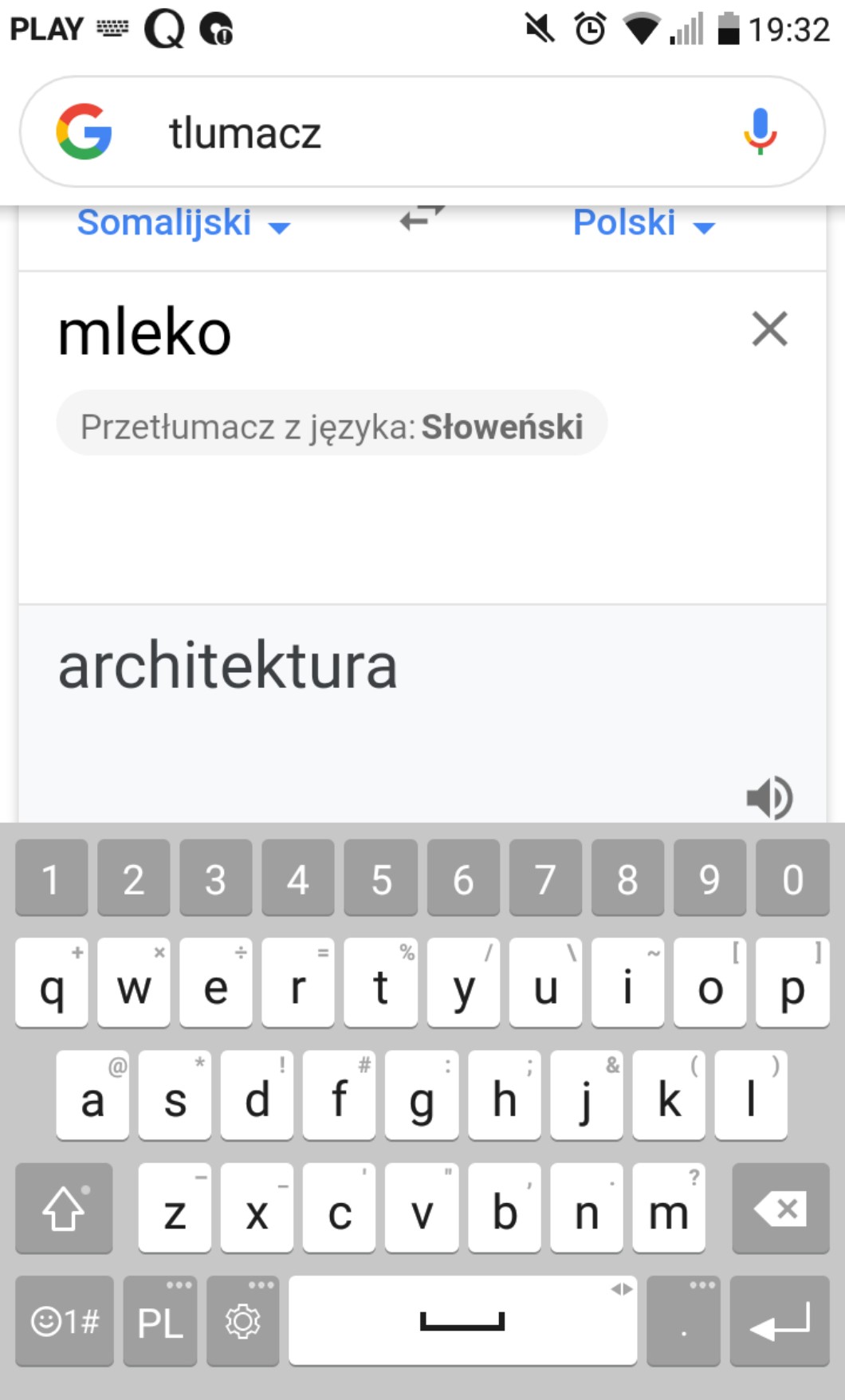Viewport: 845px width, 1400px height.
Task: Hit the backspace key on keyboard
Action: click(780, 1209)
